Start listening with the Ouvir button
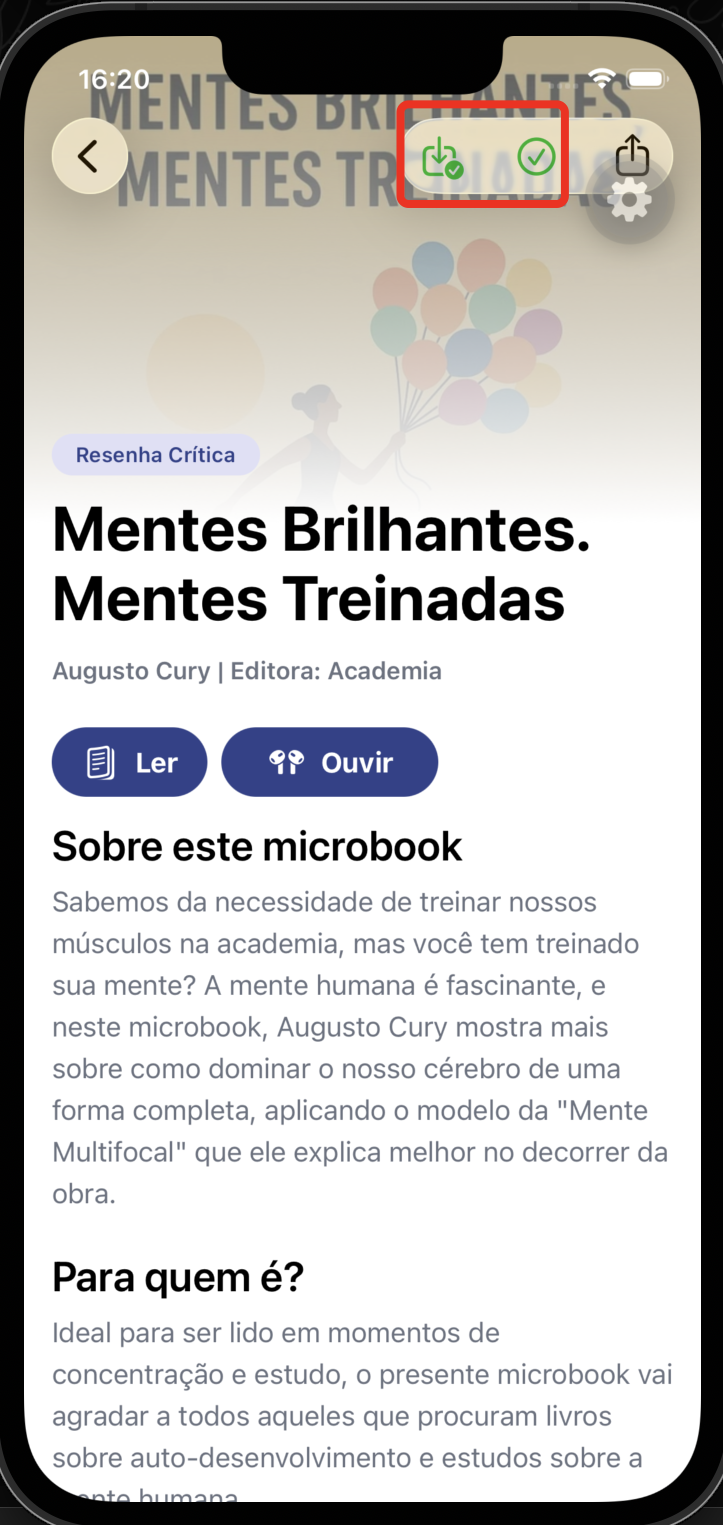Screen dimensions: 723x1525 pos(329,762)
